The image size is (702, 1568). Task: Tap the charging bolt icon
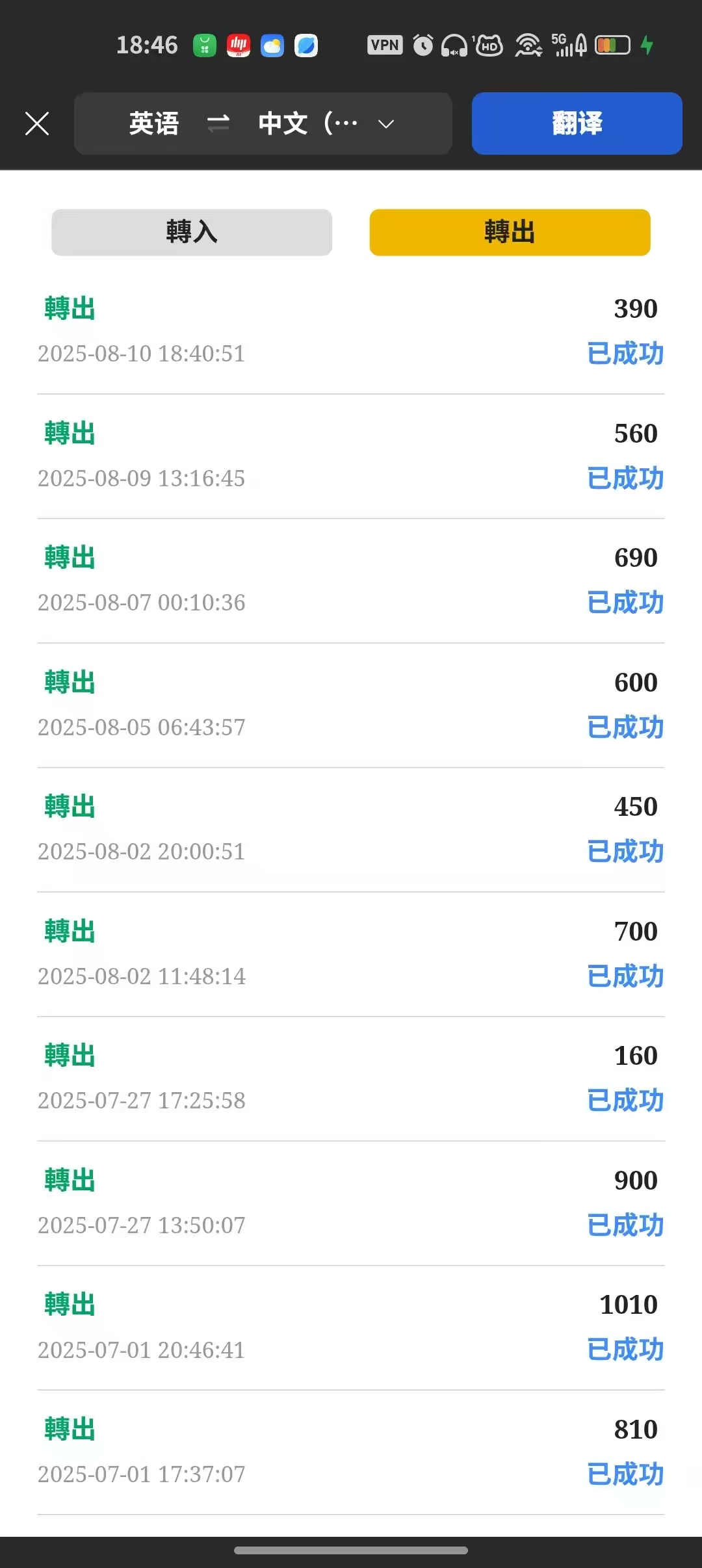[x=647, y=44]
